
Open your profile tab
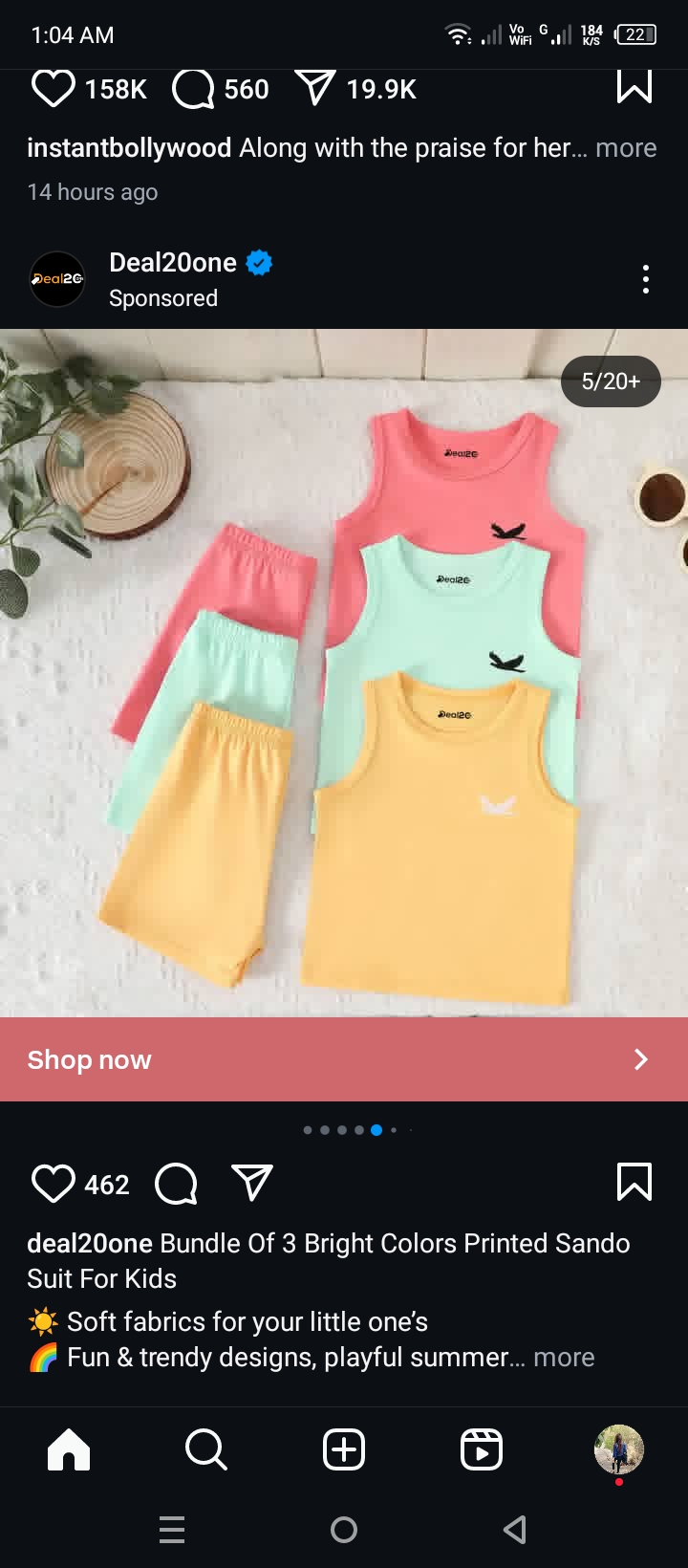pos(619,1449)
